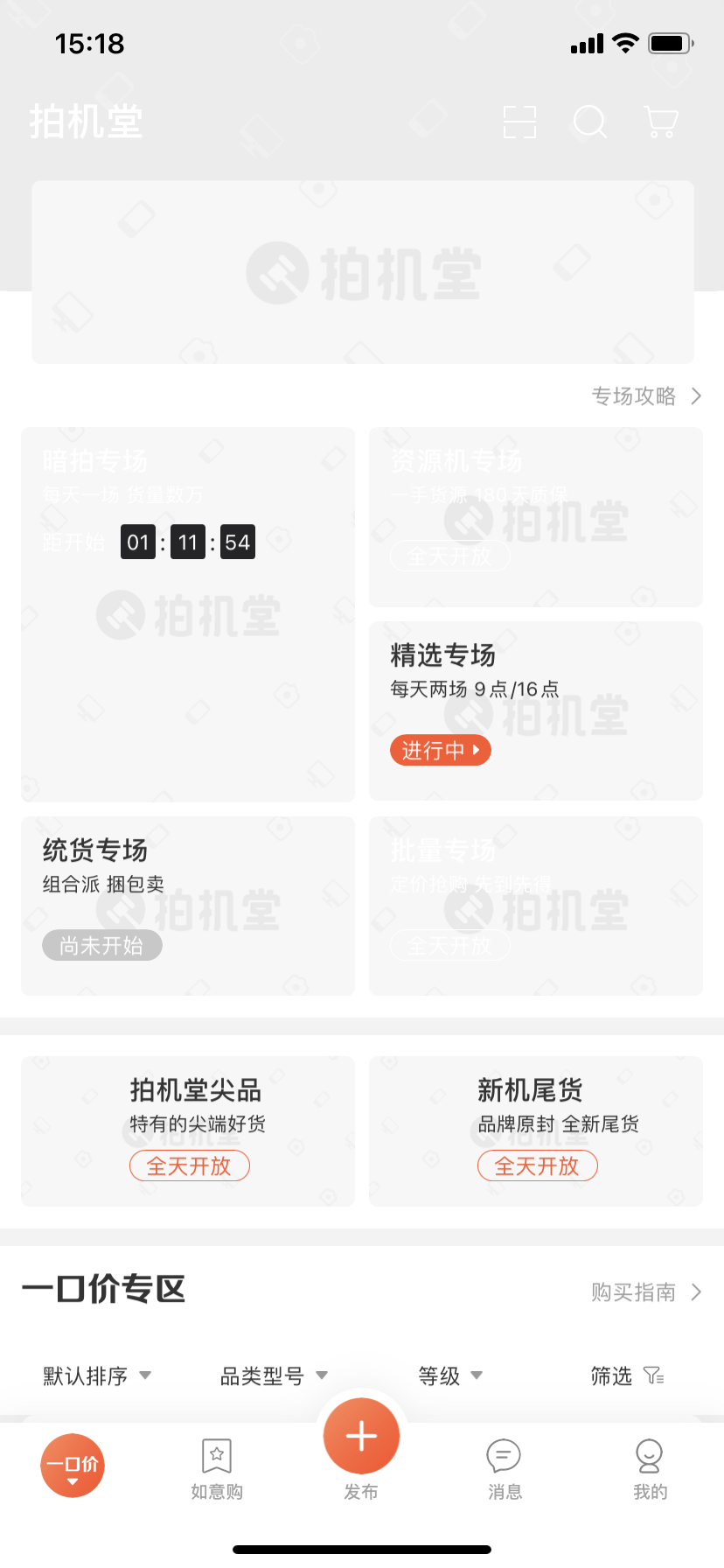724x1568 pixels.
Task: Enter the 暗拍专场 auction section
Action: pos(188,612)
